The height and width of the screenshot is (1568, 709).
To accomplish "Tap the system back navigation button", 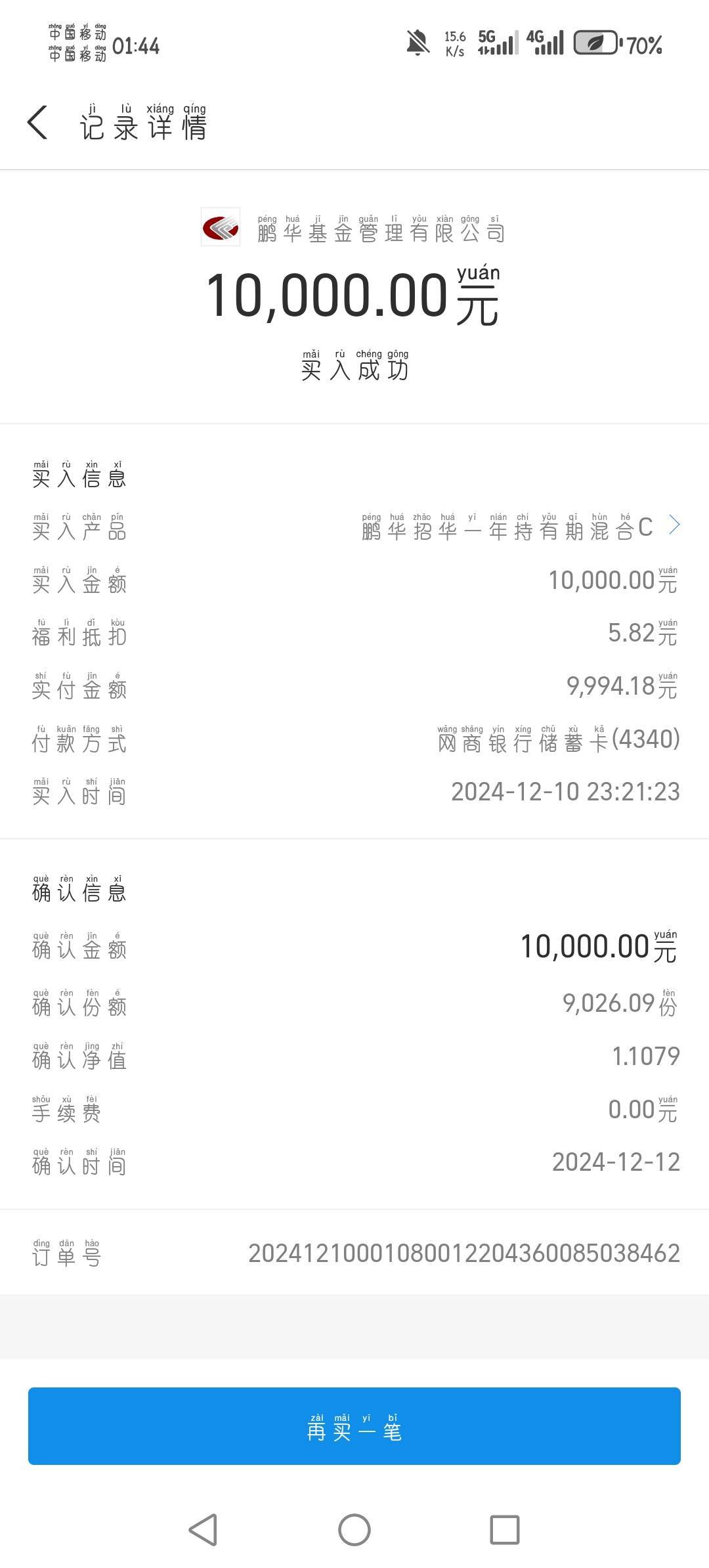I will click(x=203, y=1529).
